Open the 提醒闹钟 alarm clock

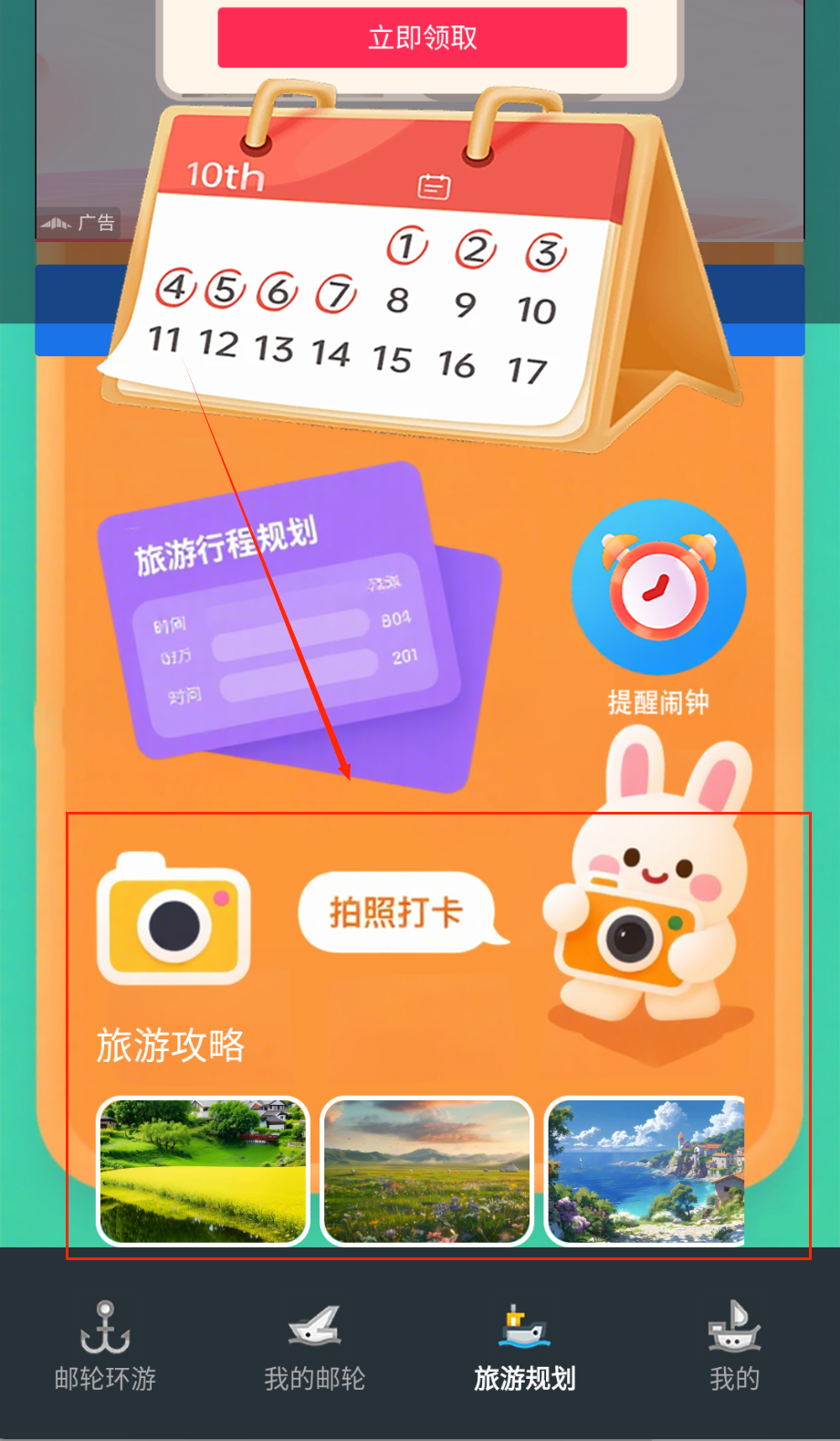[658, 589]
